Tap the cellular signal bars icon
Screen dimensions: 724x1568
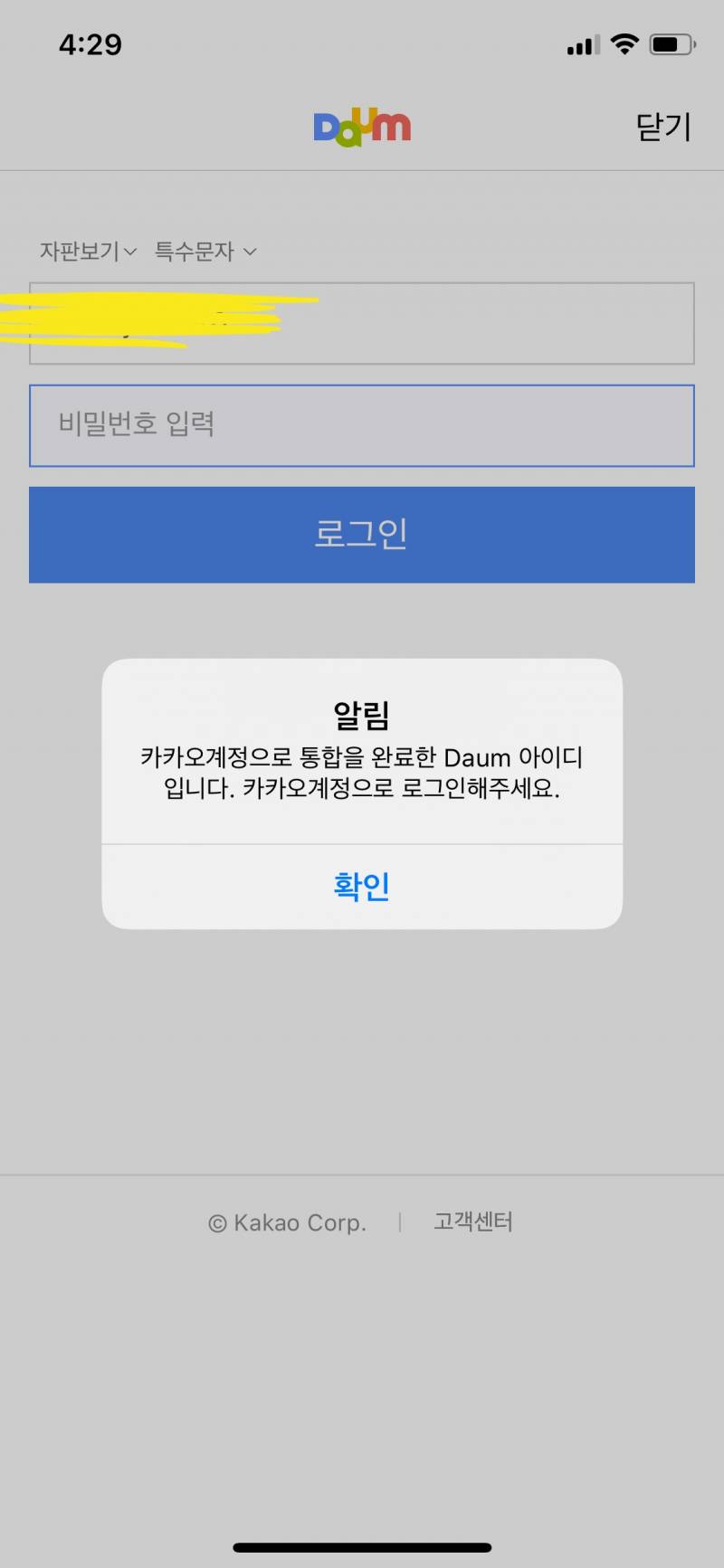pos(582,43)
